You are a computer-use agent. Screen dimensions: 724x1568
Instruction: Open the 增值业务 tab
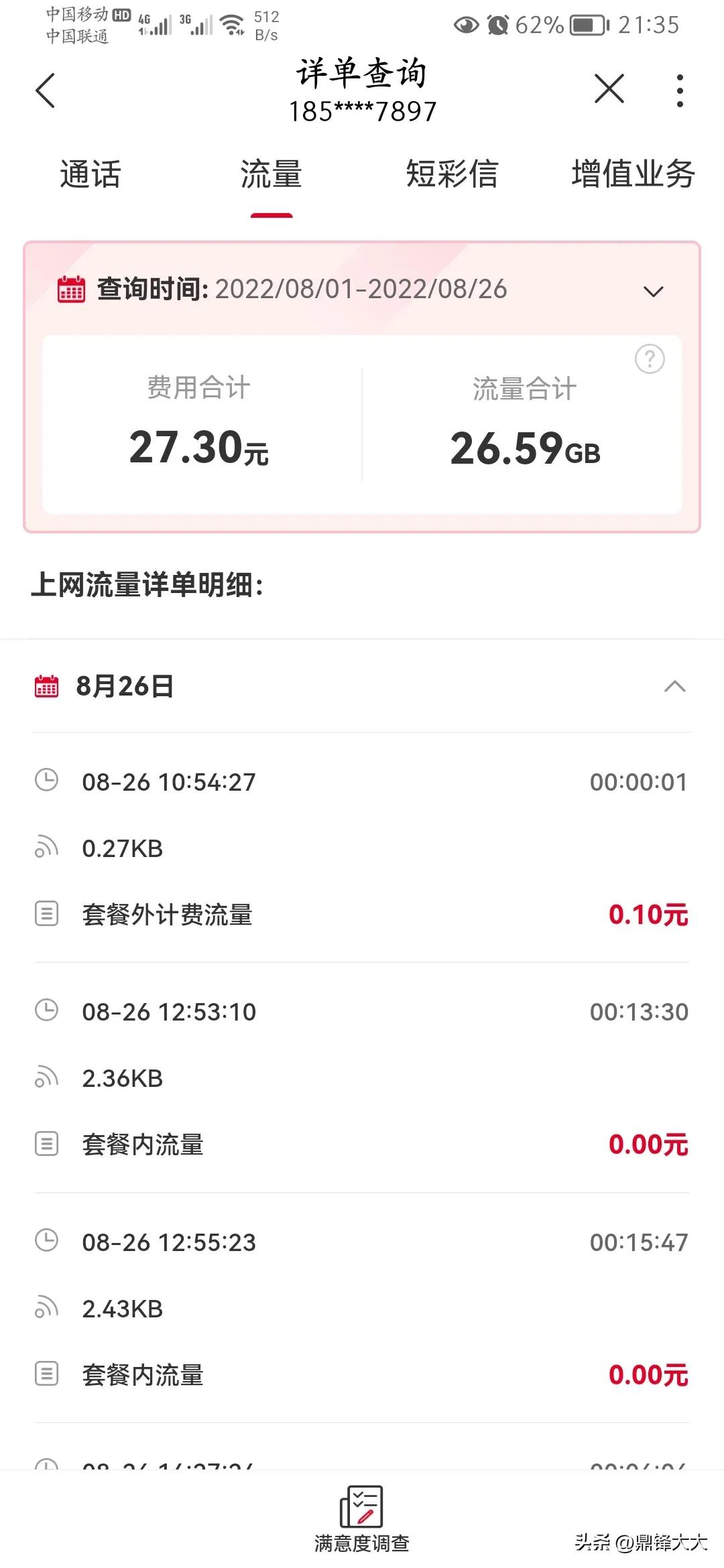pyautogui.click(x=632, y=175)
